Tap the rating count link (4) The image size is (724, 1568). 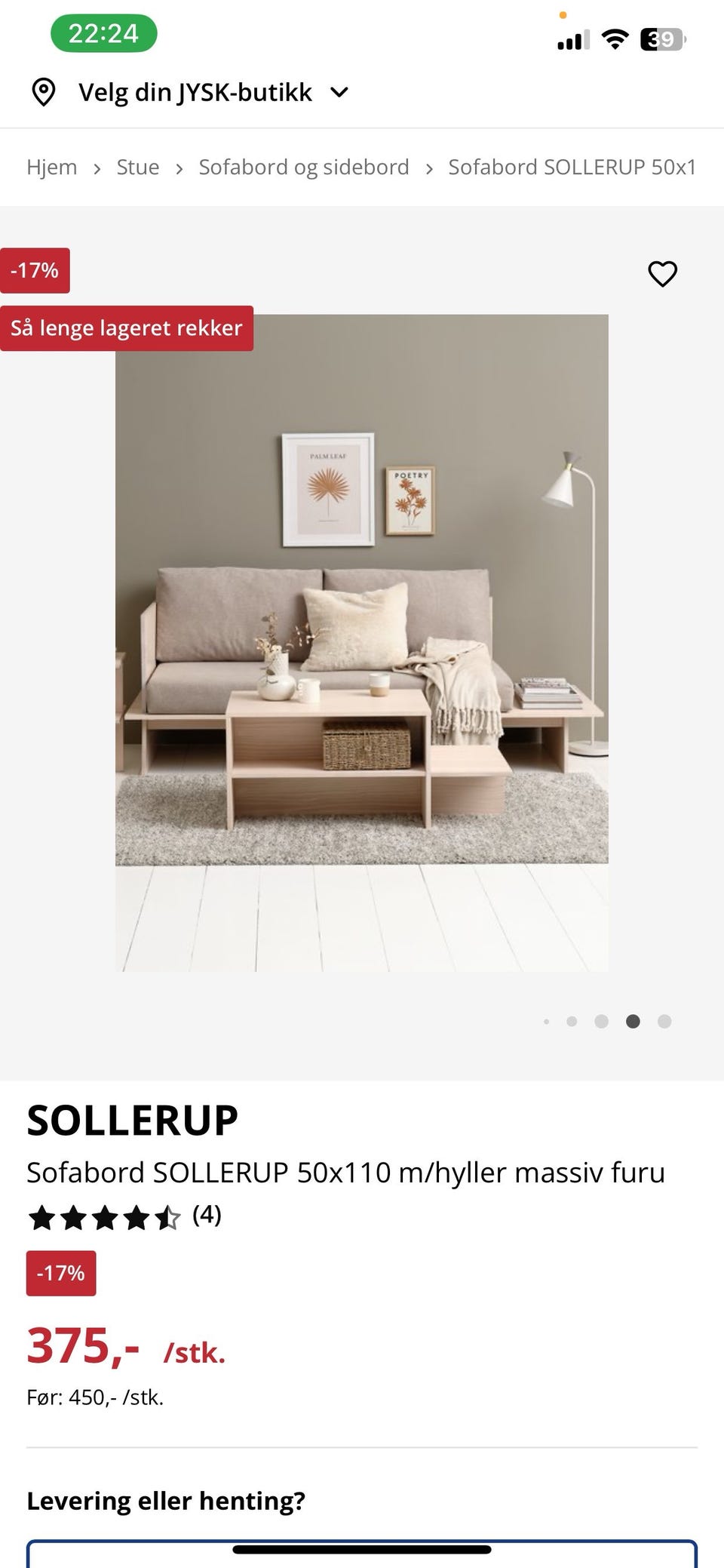[207, 1216]
